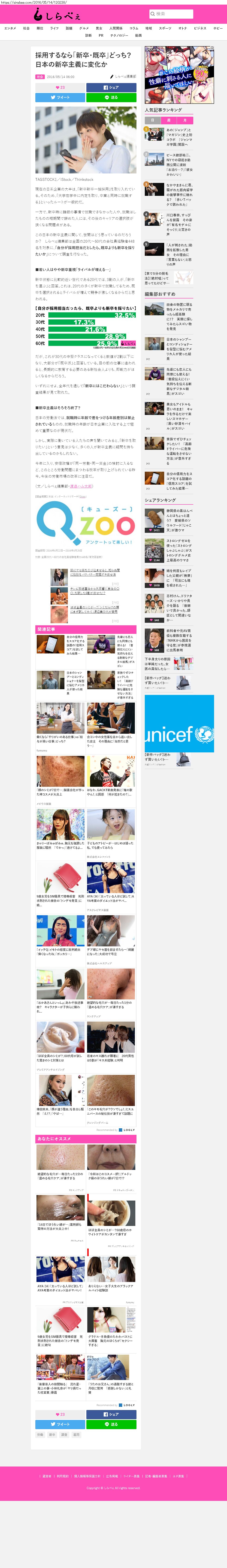Open the スポーツ category
227x1568 pixels.
tap(165, 28)
